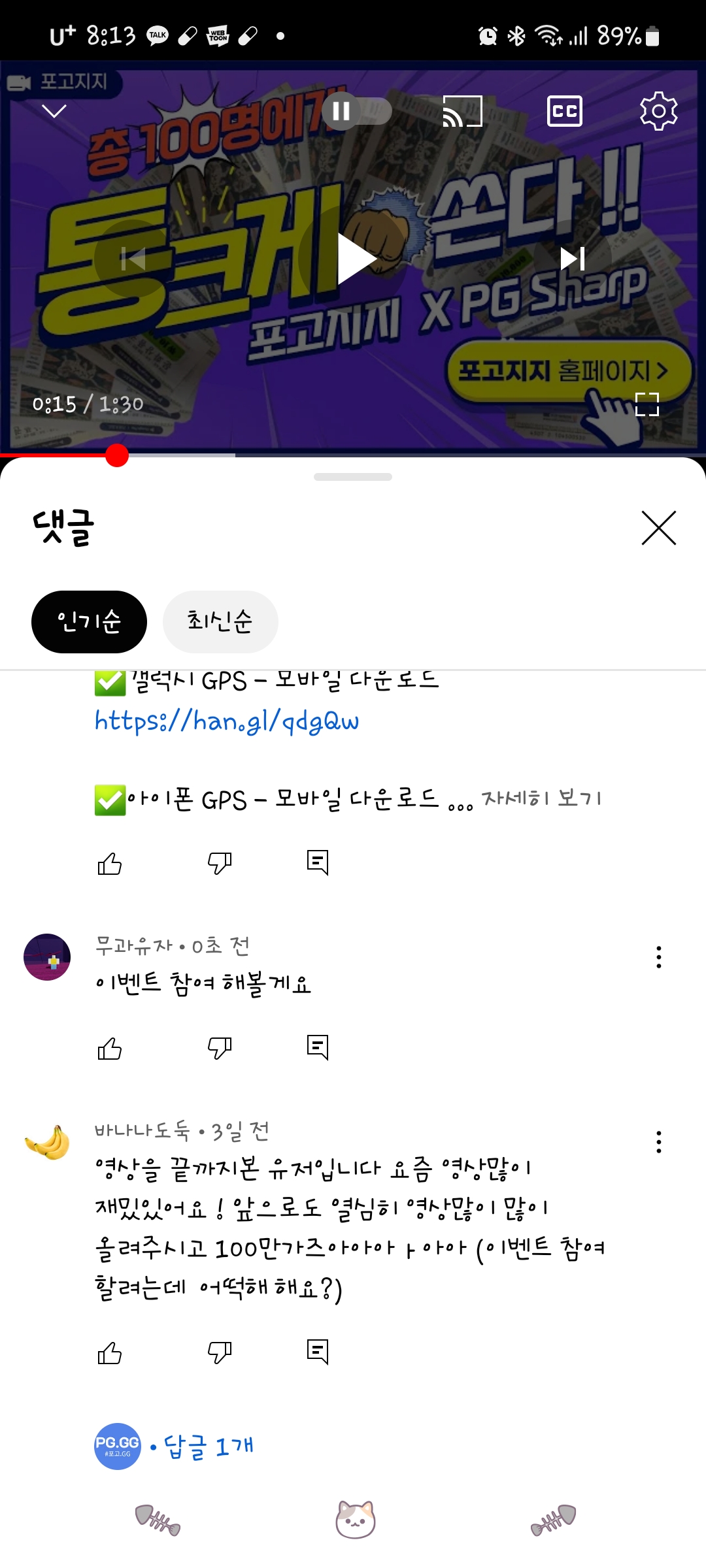Cast video to another device
Screen dimensions: 706x1568
click(462, 111)
